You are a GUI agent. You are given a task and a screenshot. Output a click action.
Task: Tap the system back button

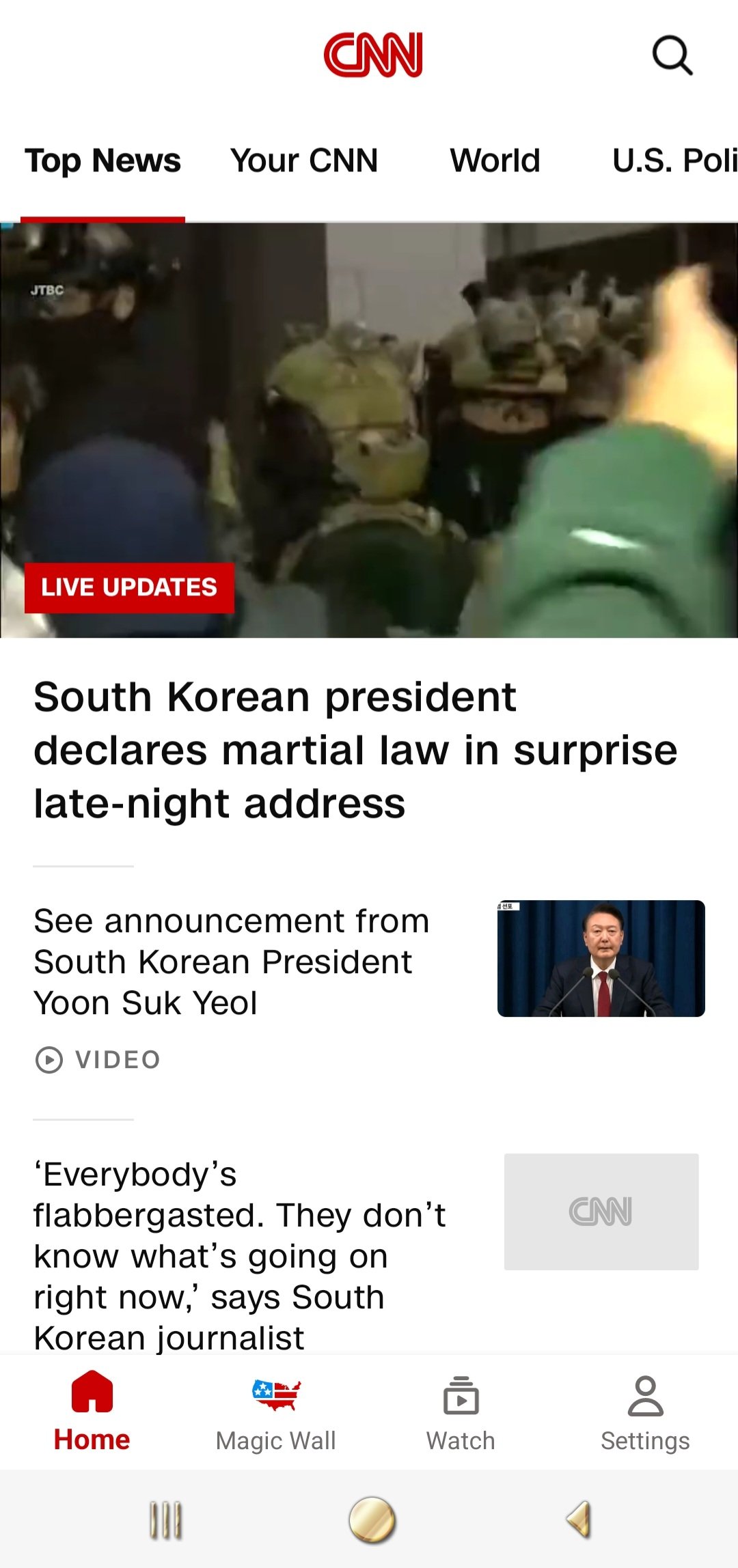(x=579, y=1520)
